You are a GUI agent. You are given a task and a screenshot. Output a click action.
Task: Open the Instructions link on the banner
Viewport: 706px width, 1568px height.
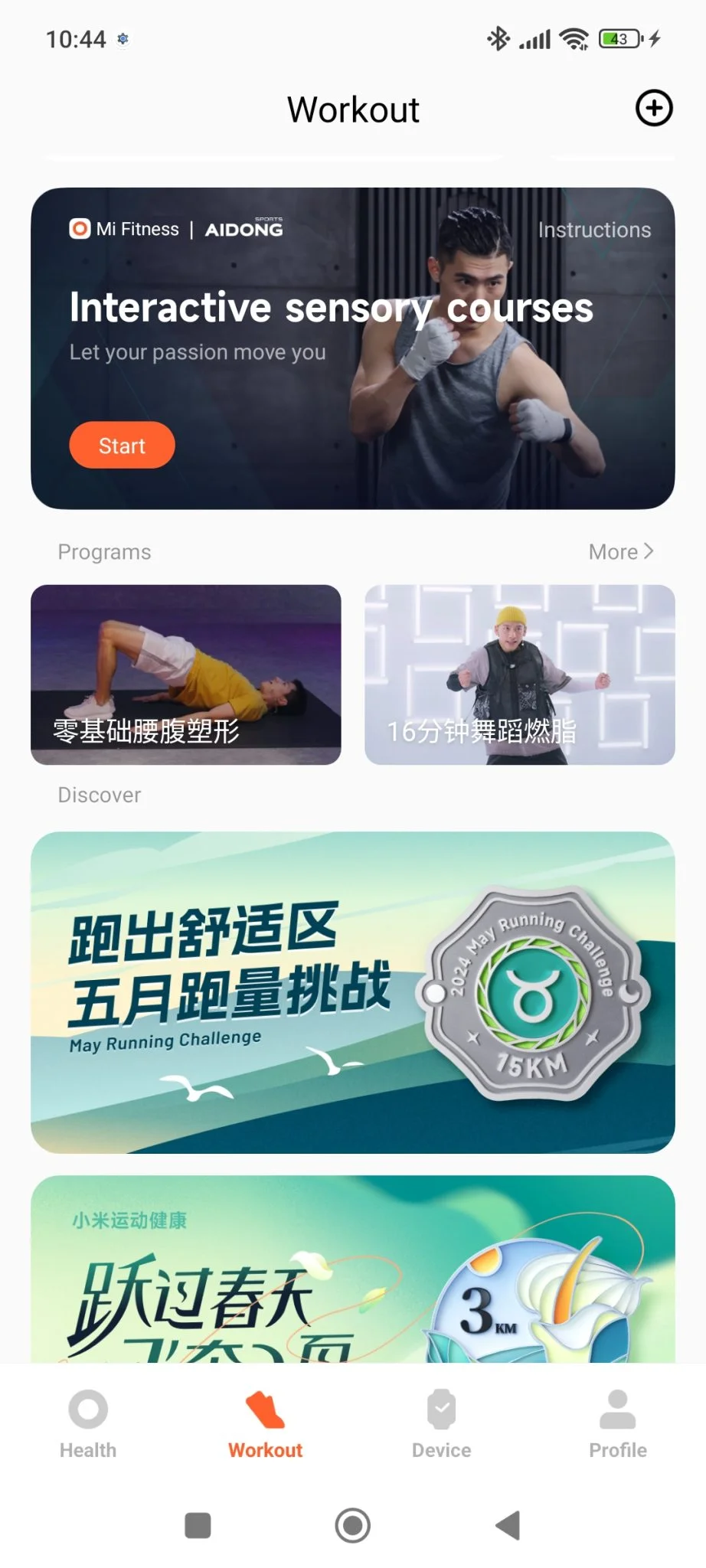pyautogui.click(x=594, y=230)
